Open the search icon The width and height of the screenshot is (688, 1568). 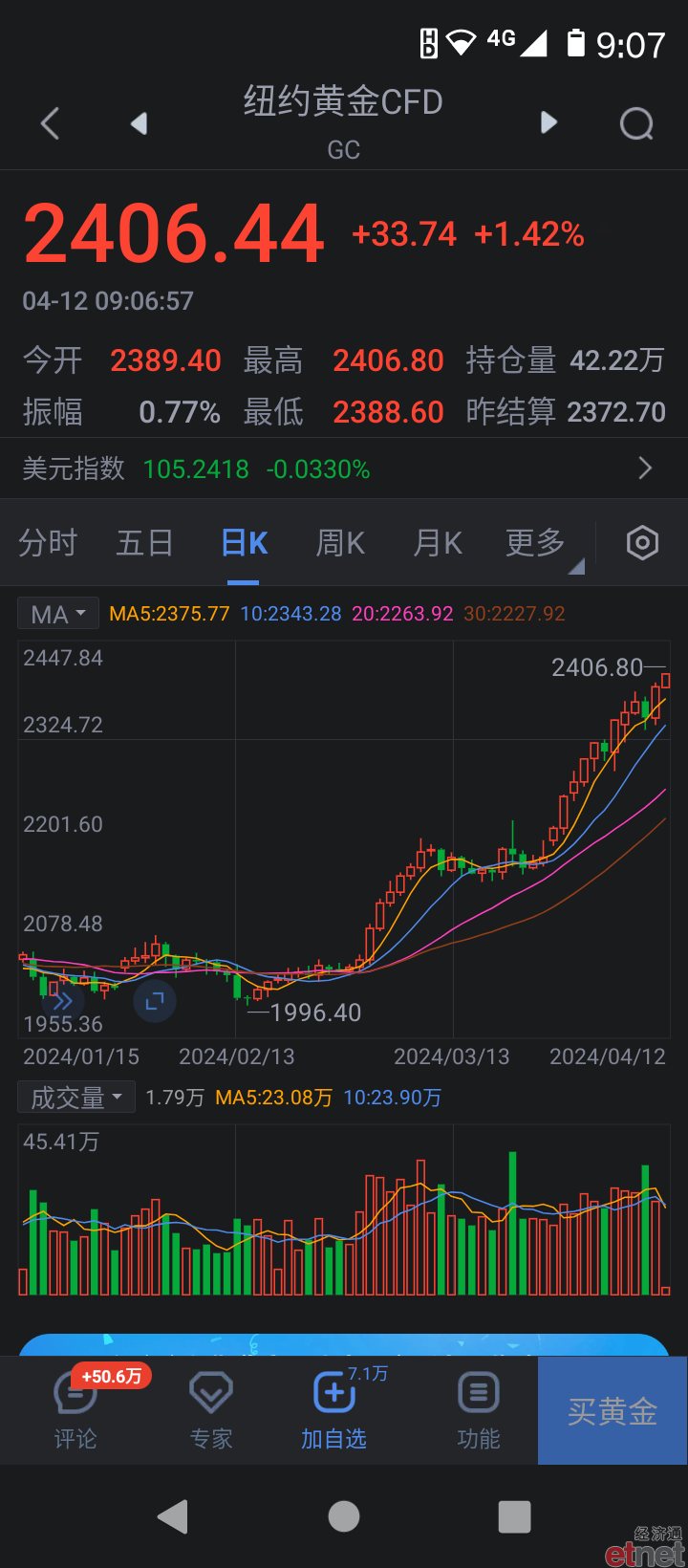(x=636, y=123)
